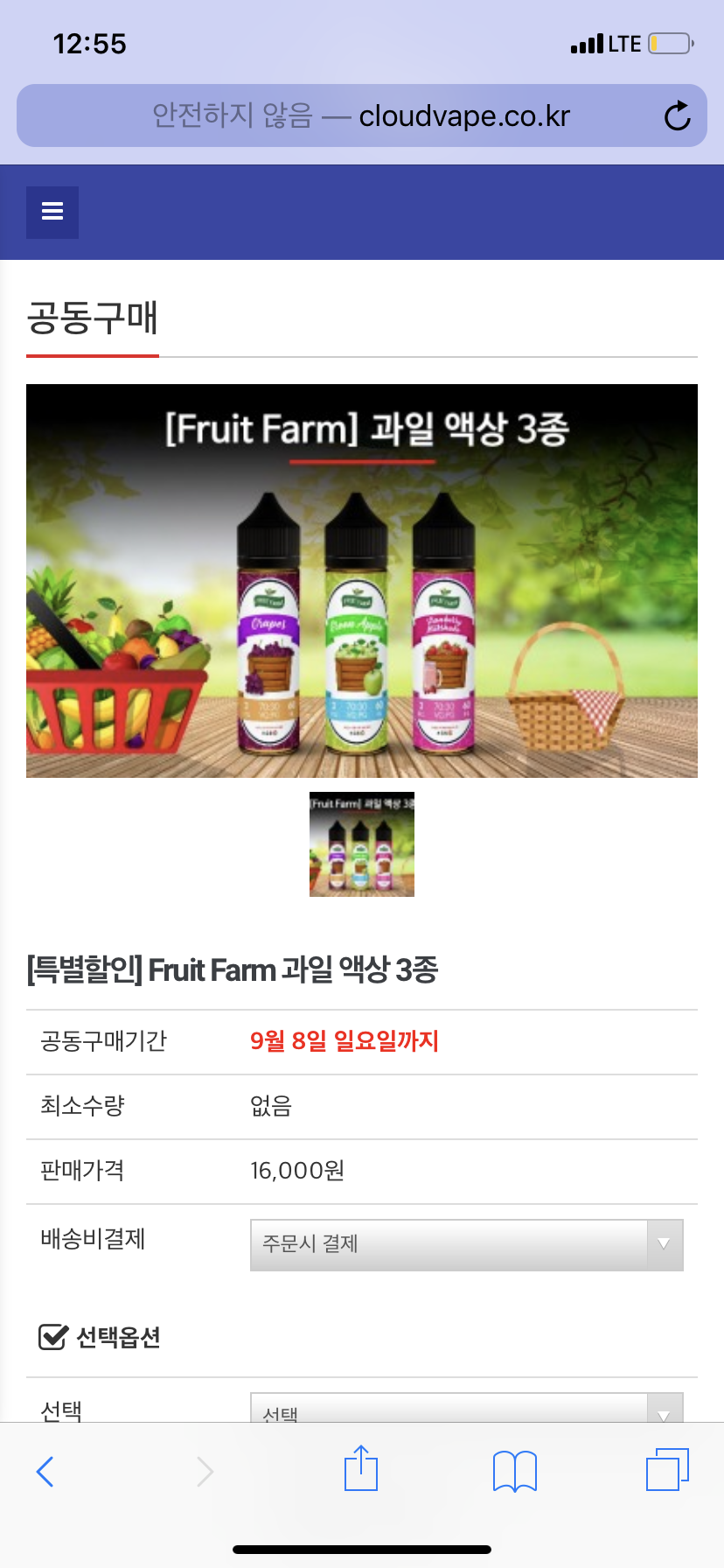This screenshot has height=1568, width=724.
Task: Open Safari bookmarks
Action: 515,1471
